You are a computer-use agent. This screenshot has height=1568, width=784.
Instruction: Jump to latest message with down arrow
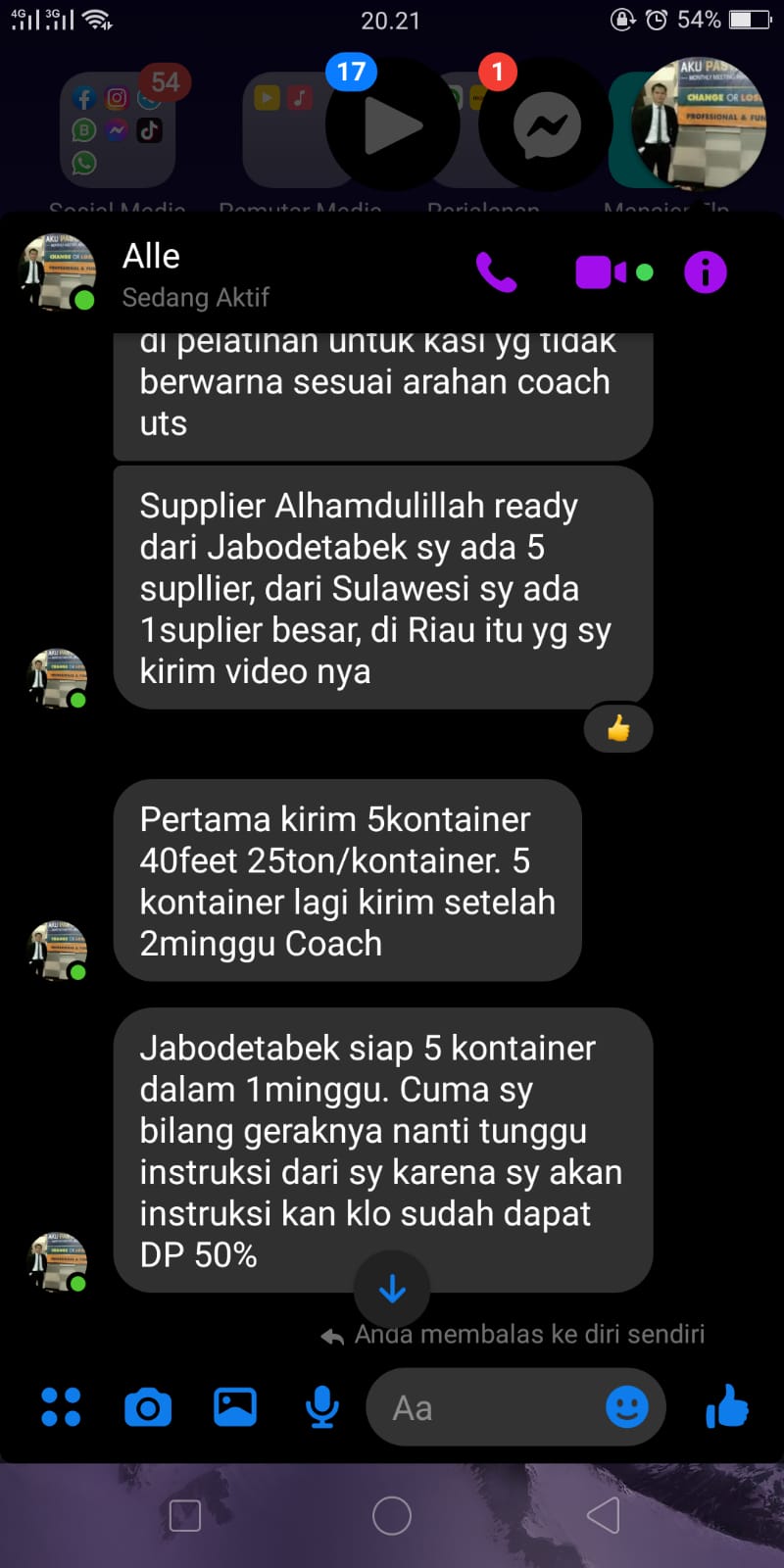(392, 1289)
